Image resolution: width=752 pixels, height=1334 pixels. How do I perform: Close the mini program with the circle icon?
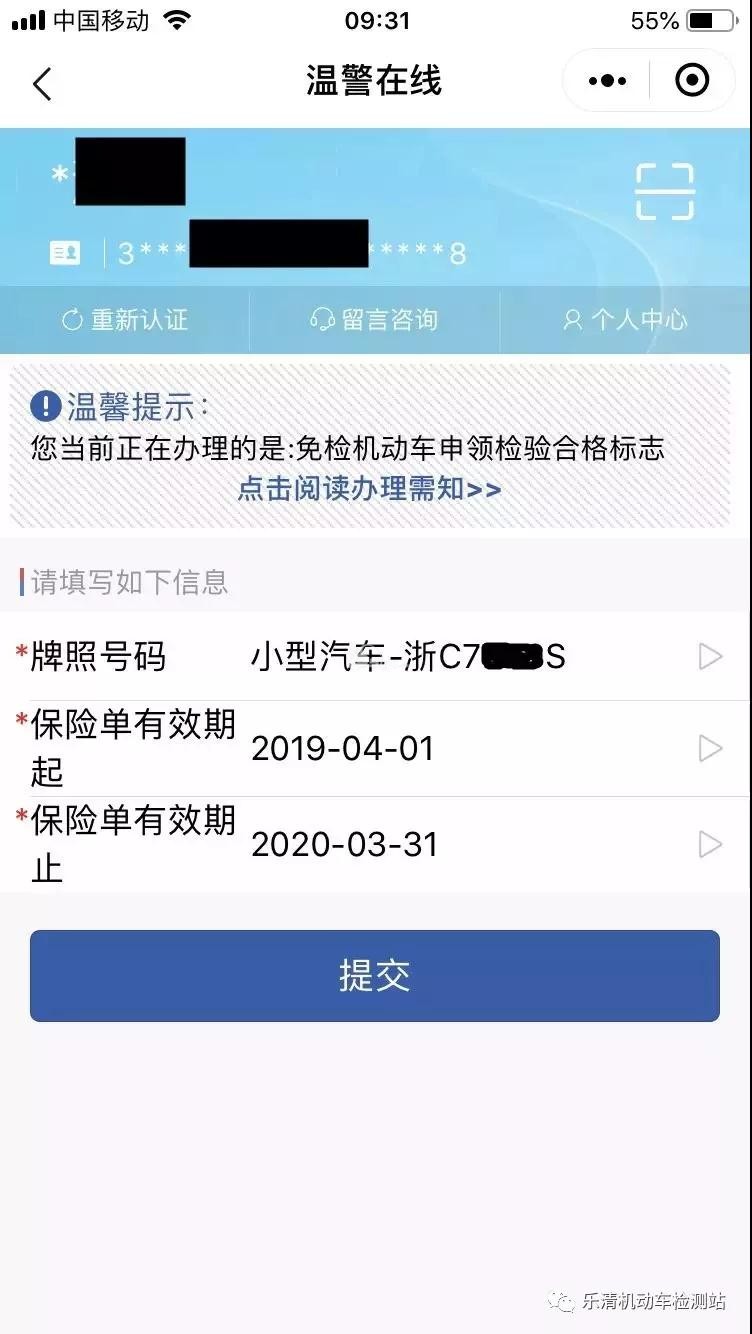692,81
